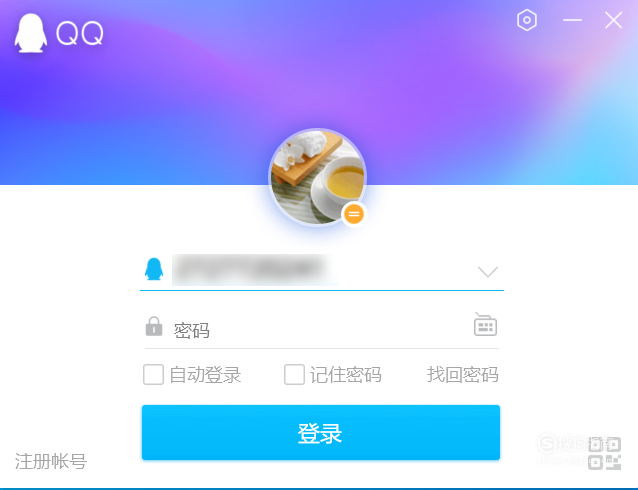The width and height of the screenshot is (638, 490).
Task: Tap the 登录 button
Action: (x=320, y=433)
